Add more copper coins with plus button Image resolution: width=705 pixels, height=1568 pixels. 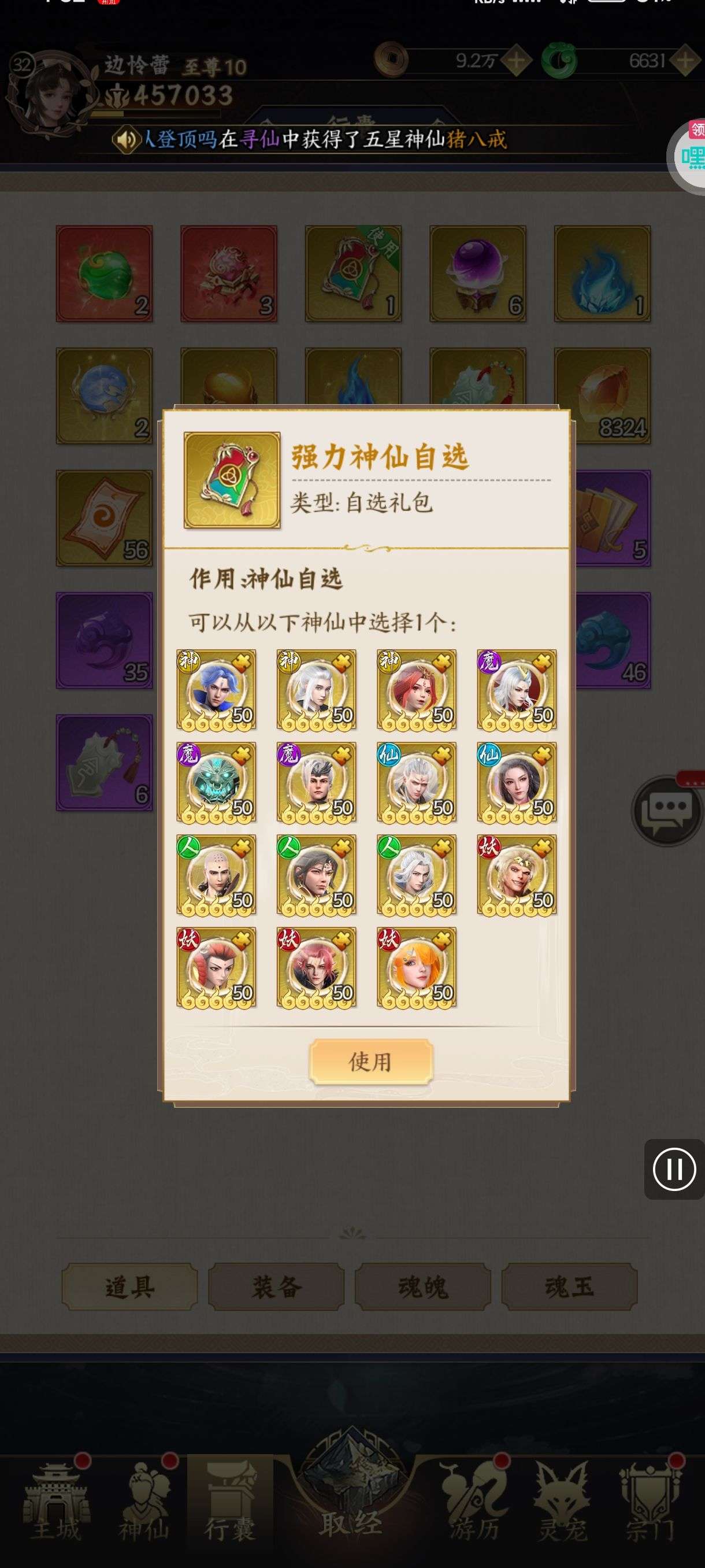(x=517, y=60)
